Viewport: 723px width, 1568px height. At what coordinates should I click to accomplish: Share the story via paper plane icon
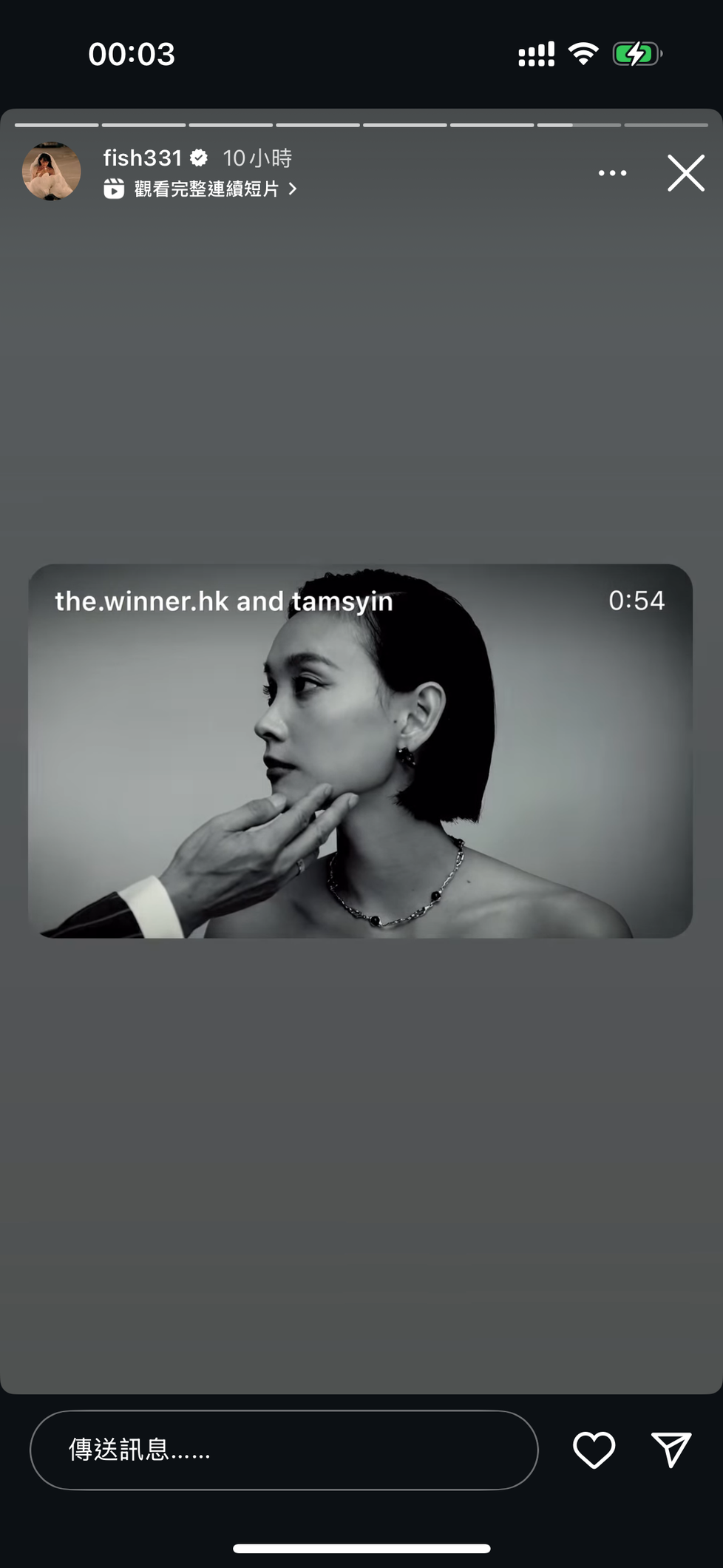671,1450
